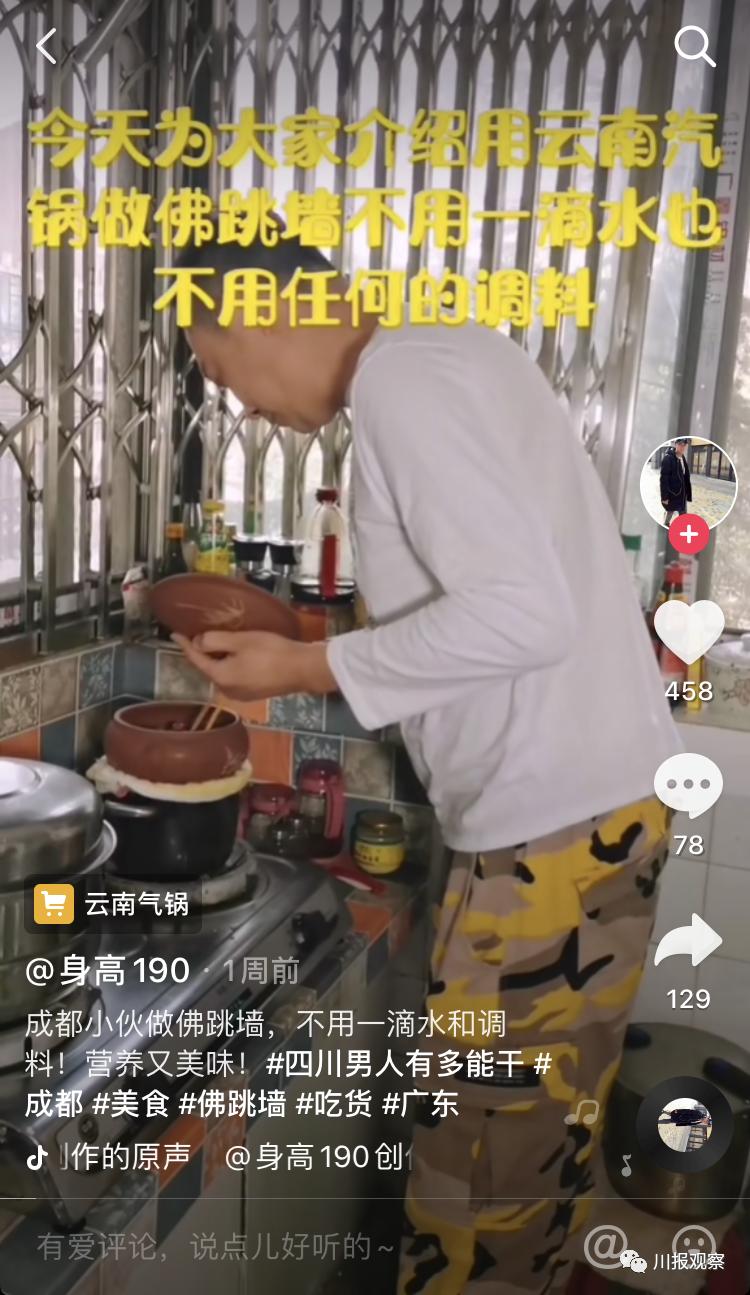Mention someone with the @ icon

(605, 1246)
